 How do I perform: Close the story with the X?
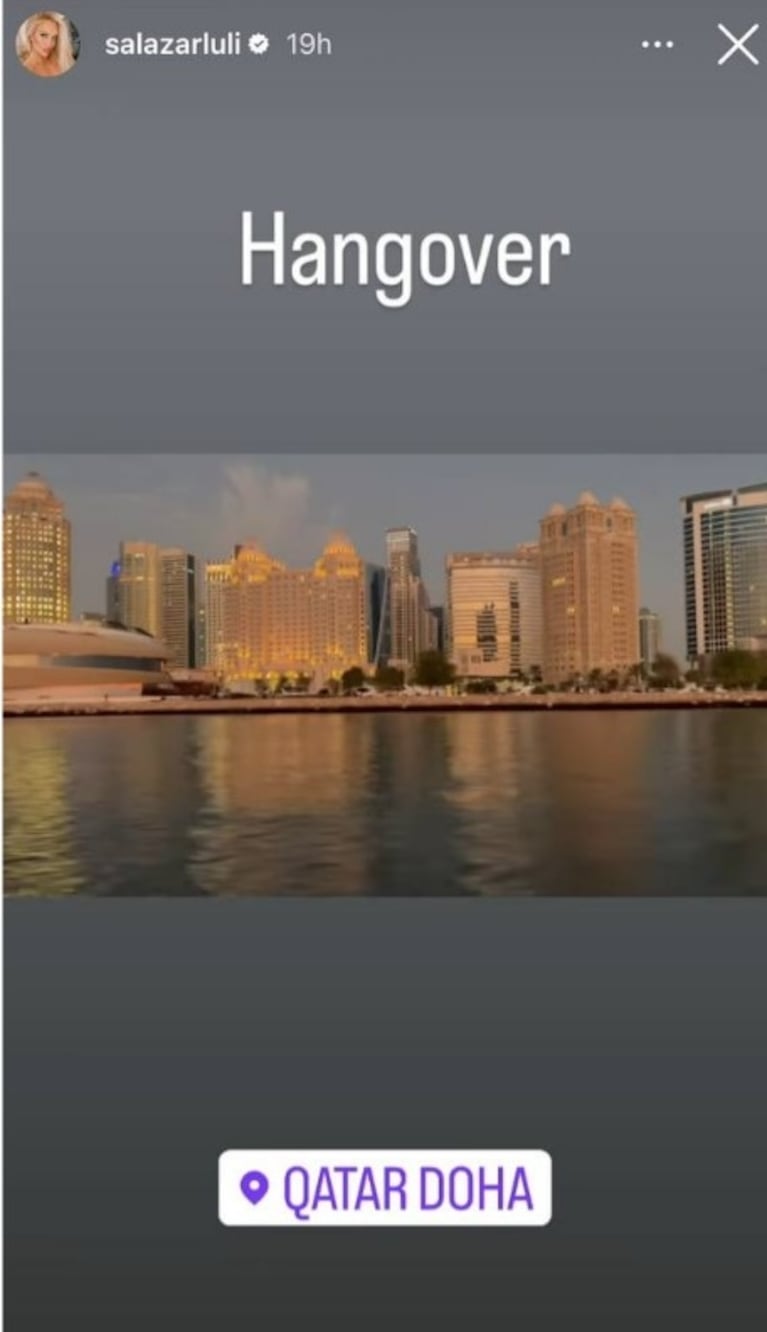pos(738,45)
